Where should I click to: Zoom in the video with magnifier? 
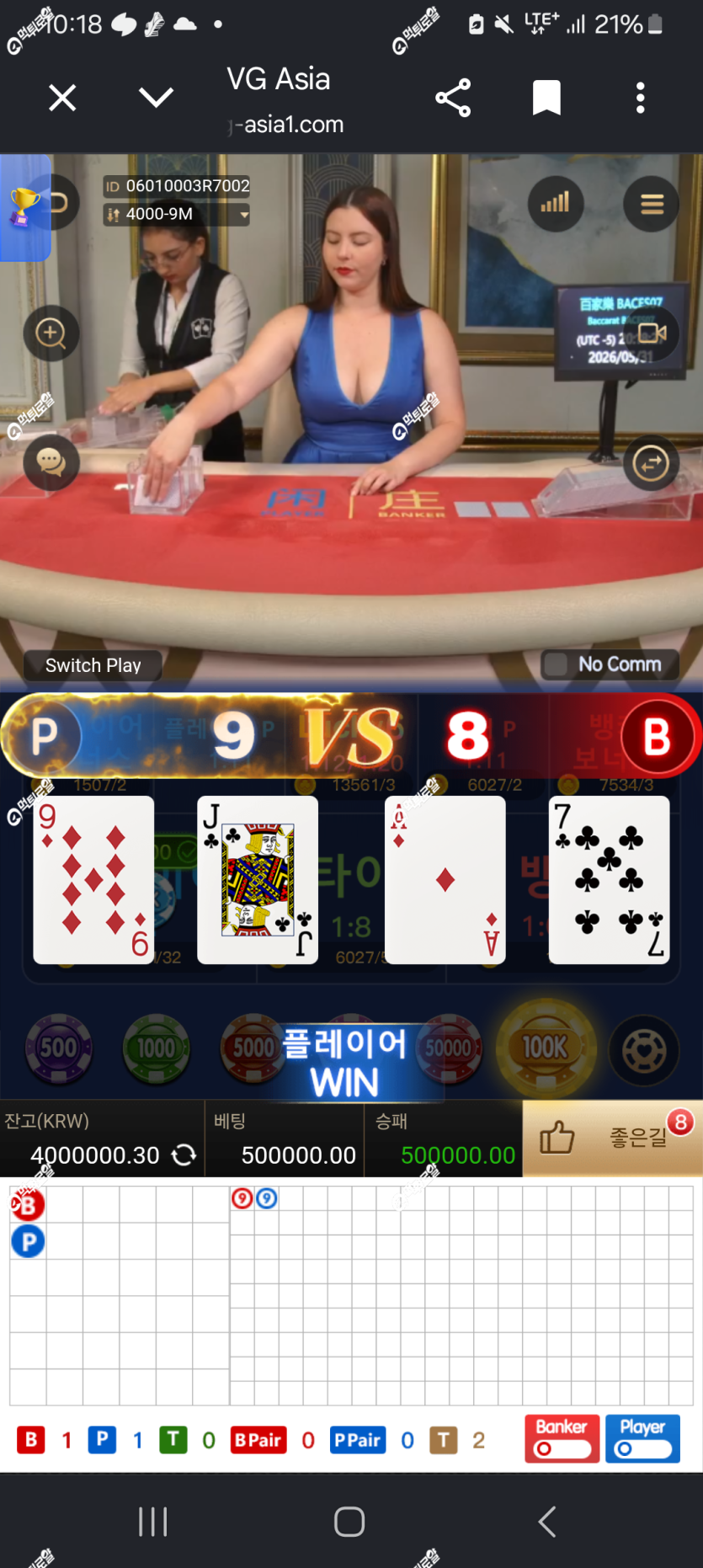click(51, 333)
